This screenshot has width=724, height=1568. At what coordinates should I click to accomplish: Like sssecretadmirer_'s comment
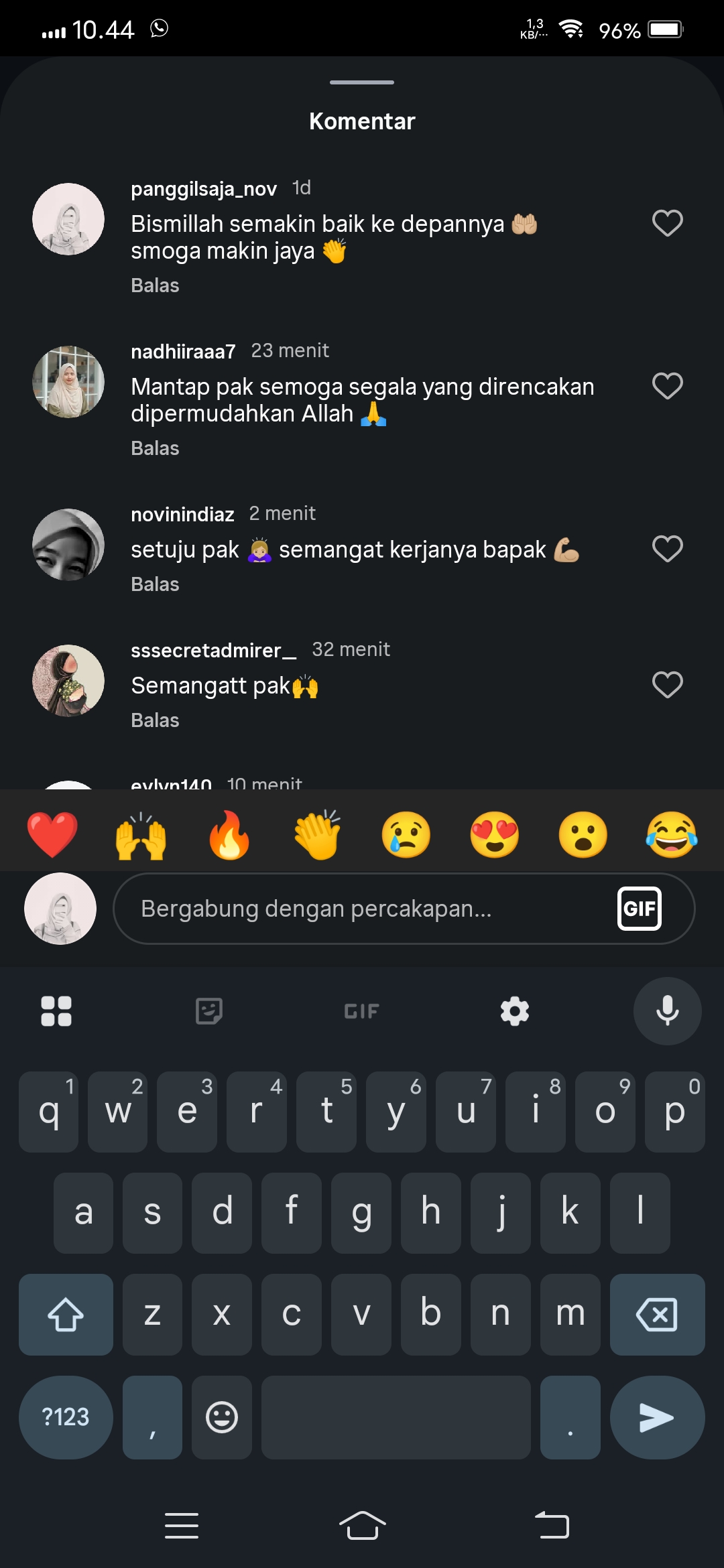click(667, 685)
